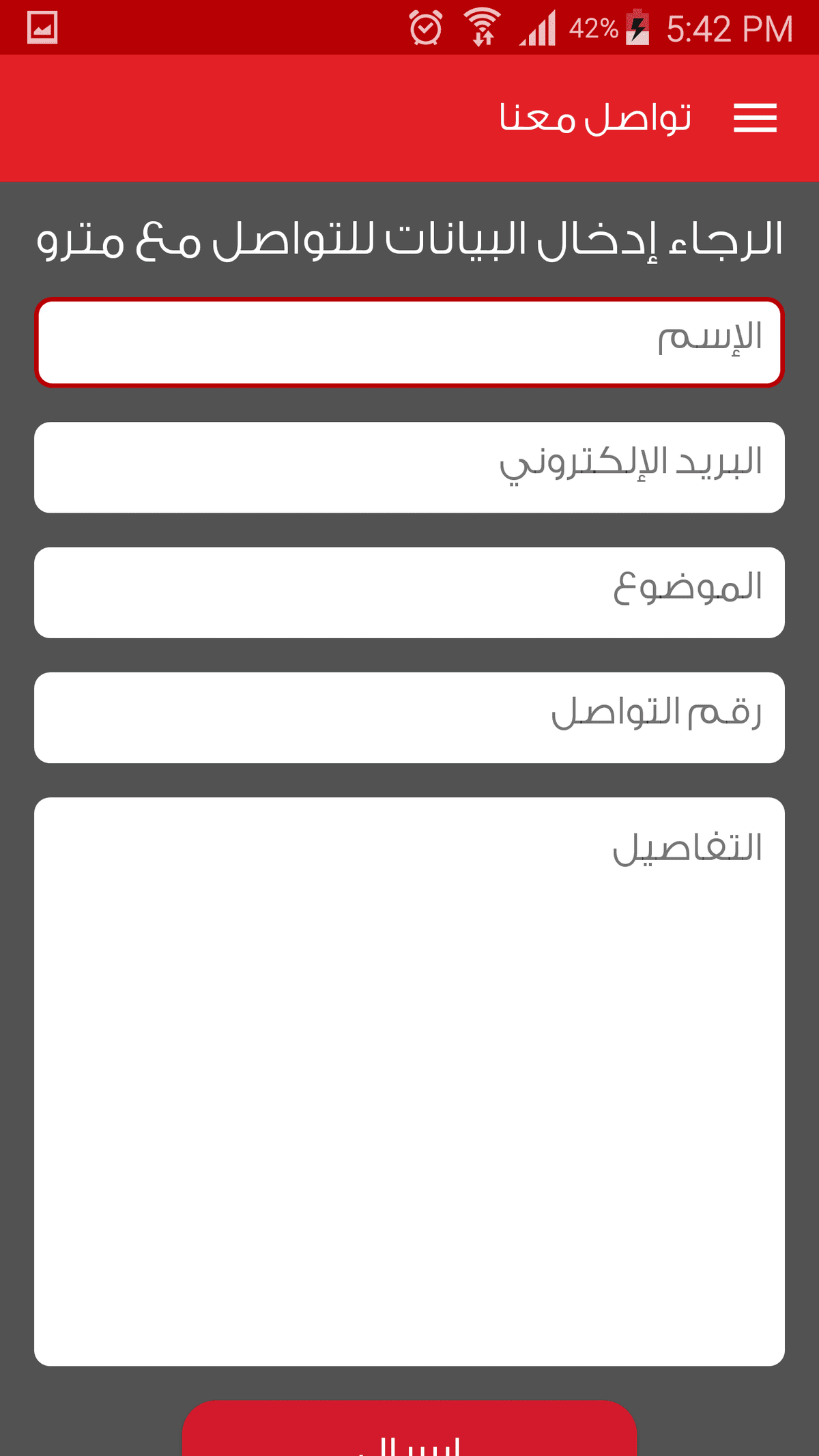The image size is (819, 1456).
Task: Open the hamburger drawer menu
Action: 755,118
